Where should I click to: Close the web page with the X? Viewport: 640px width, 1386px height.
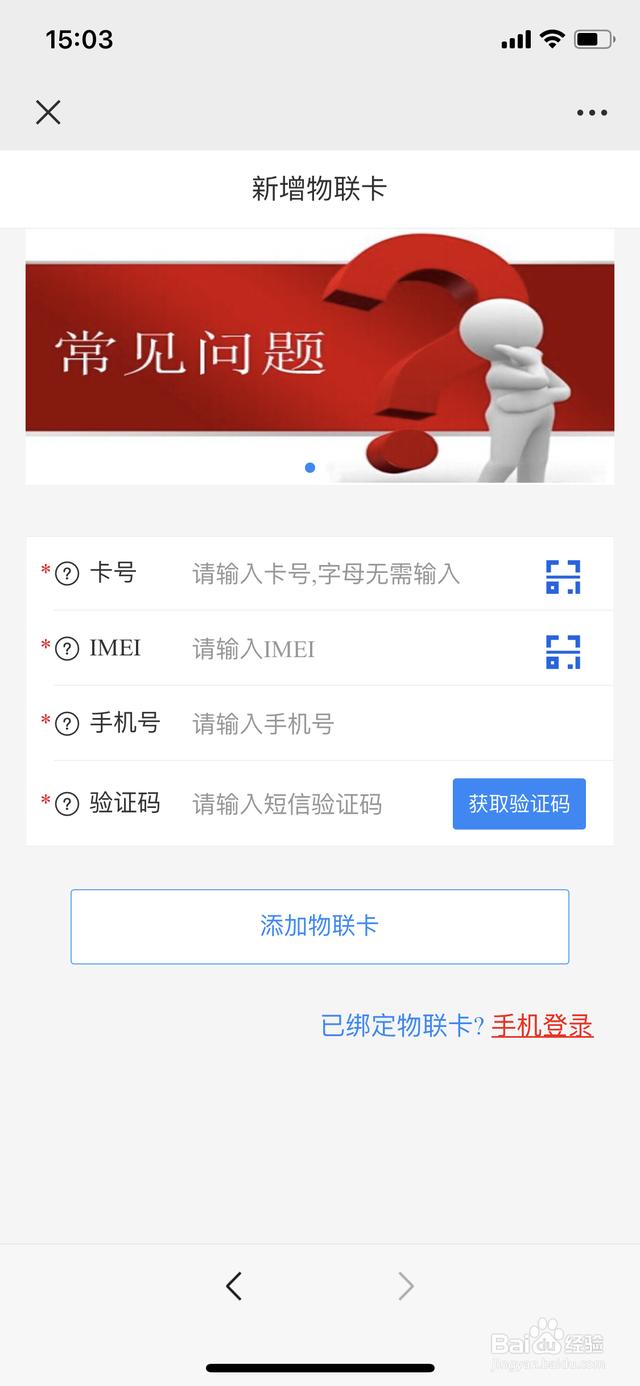pyautogui.click(x=48, y=112)
